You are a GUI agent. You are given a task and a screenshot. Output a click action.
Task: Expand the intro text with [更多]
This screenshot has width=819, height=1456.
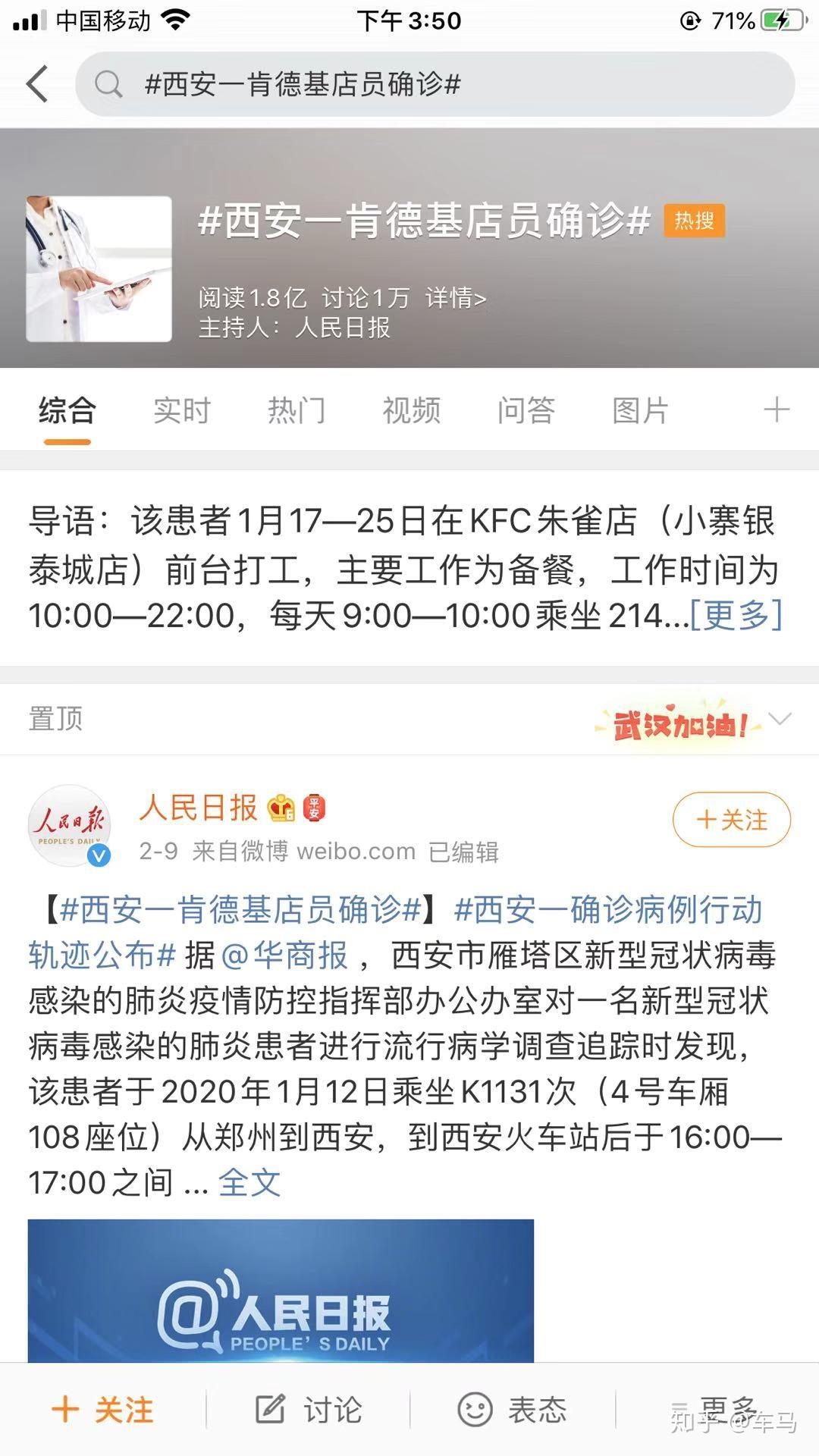coord(736,615)
